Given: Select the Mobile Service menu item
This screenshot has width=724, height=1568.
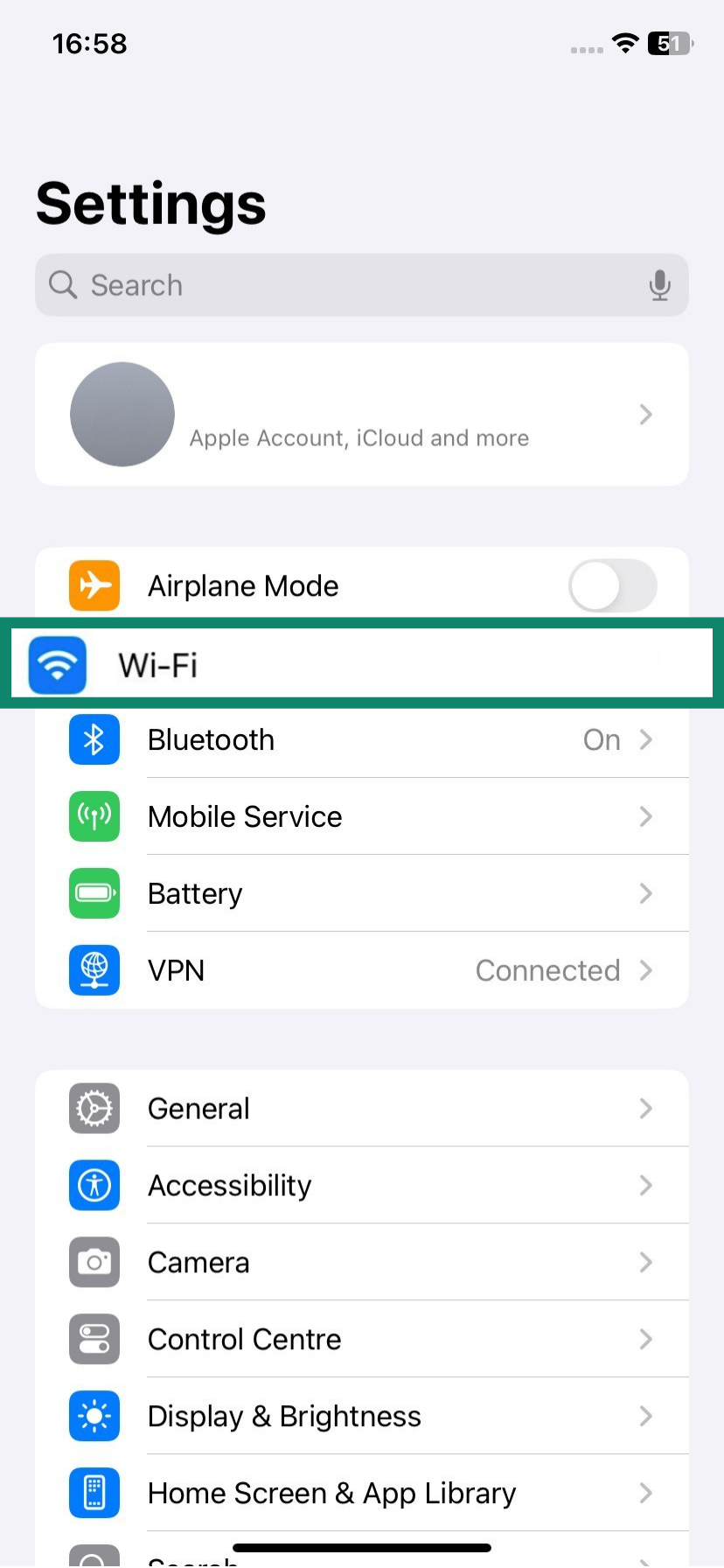Looking at the screenshot, I should click(x=362, y=816).
